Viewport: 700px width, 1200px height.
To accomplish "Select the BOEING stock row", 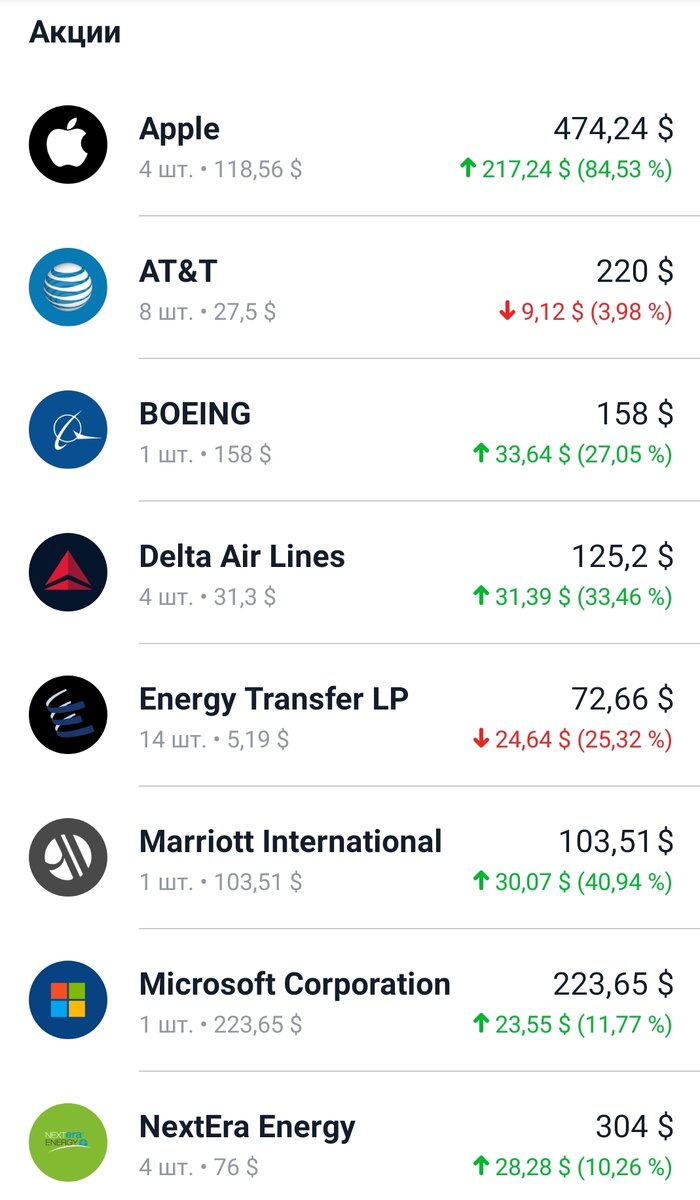I will coord(350,431).
